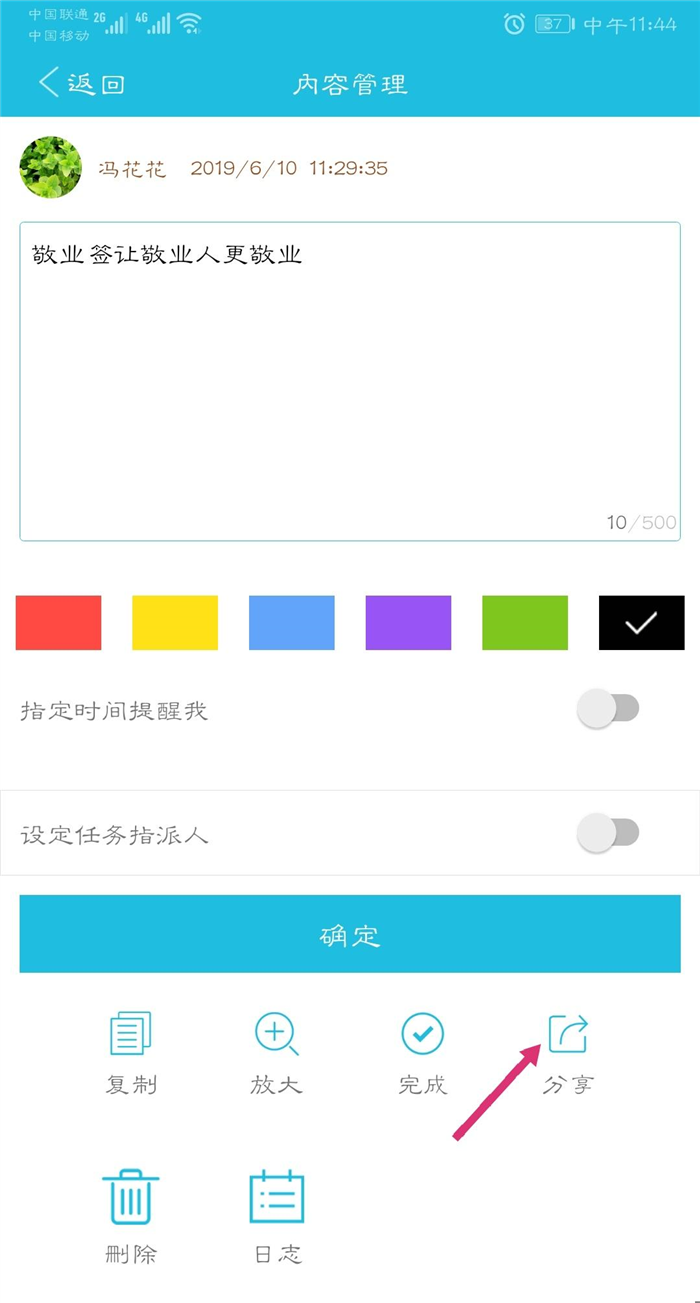Choose the green color swatch
This screenshot has height=1303, width=700.
tap(525, 623)
